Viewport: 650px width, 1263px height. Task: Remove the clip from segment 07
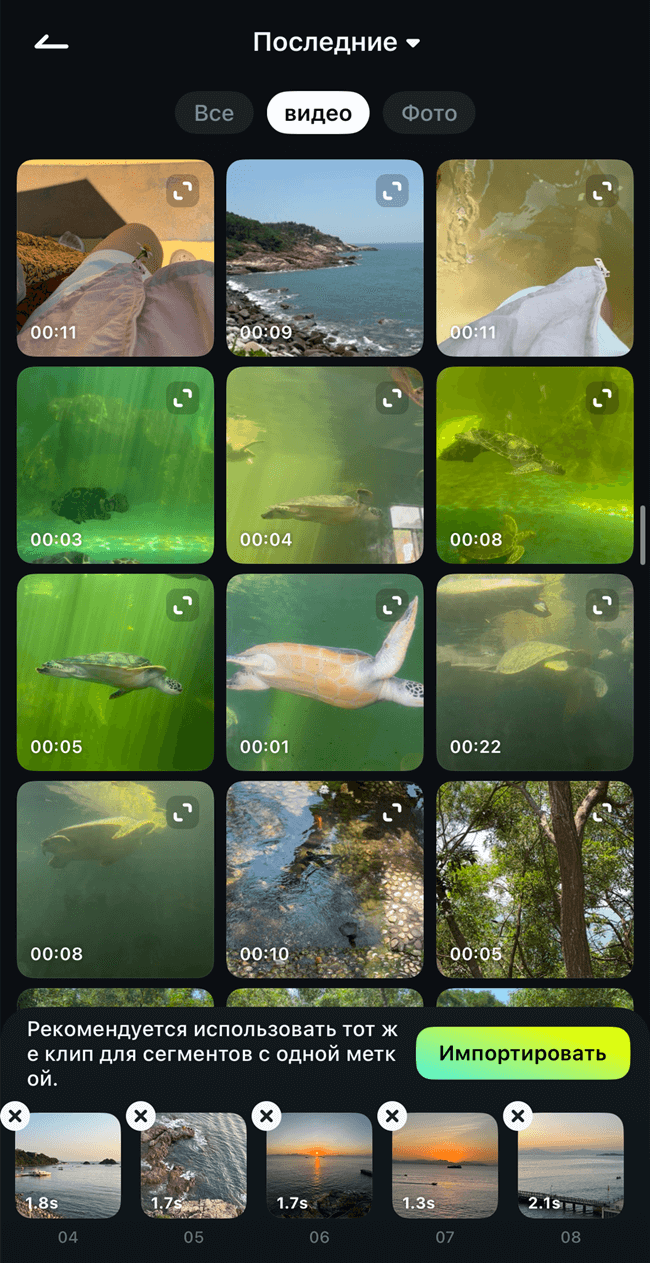coord(392,1116)
